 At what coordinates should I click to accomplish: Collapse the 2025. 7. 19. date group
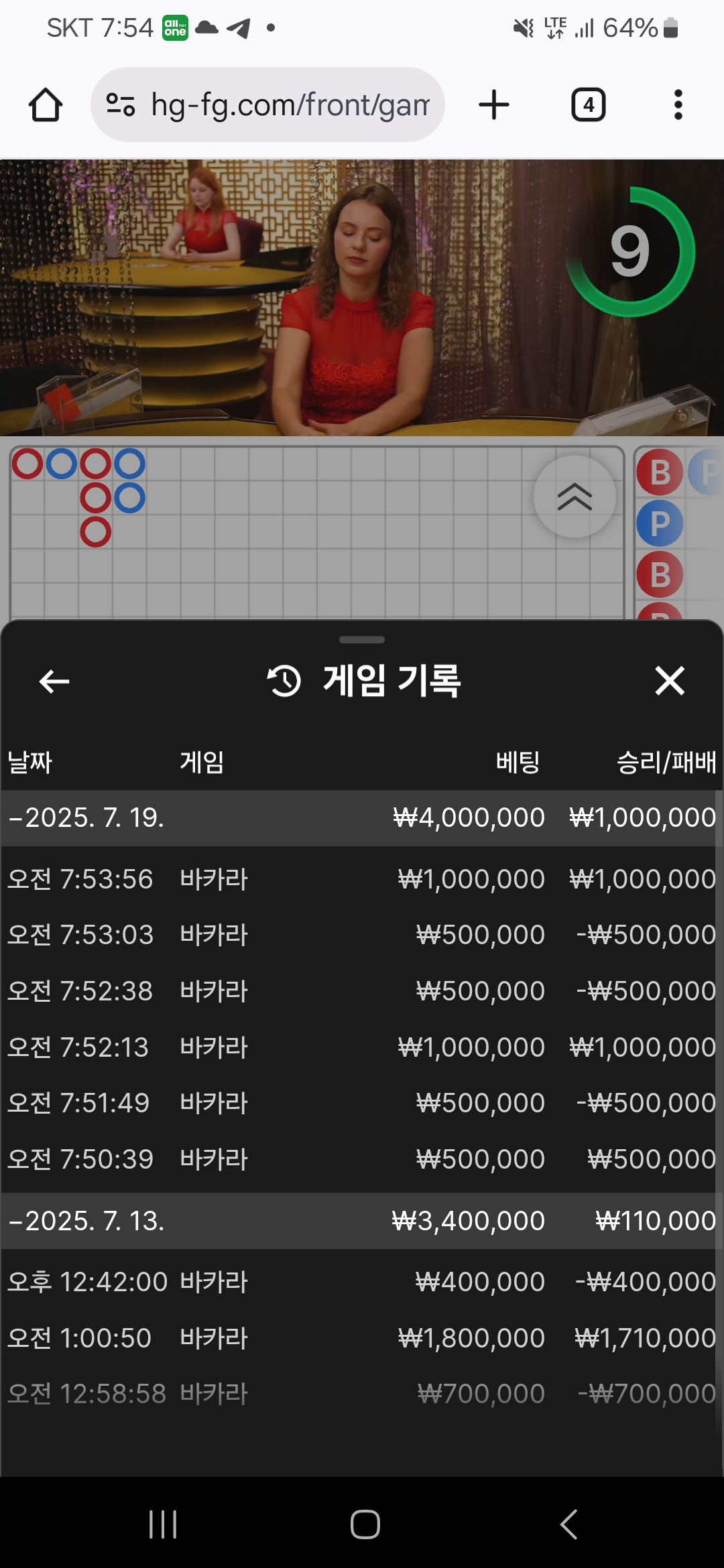tap(87, 818)
